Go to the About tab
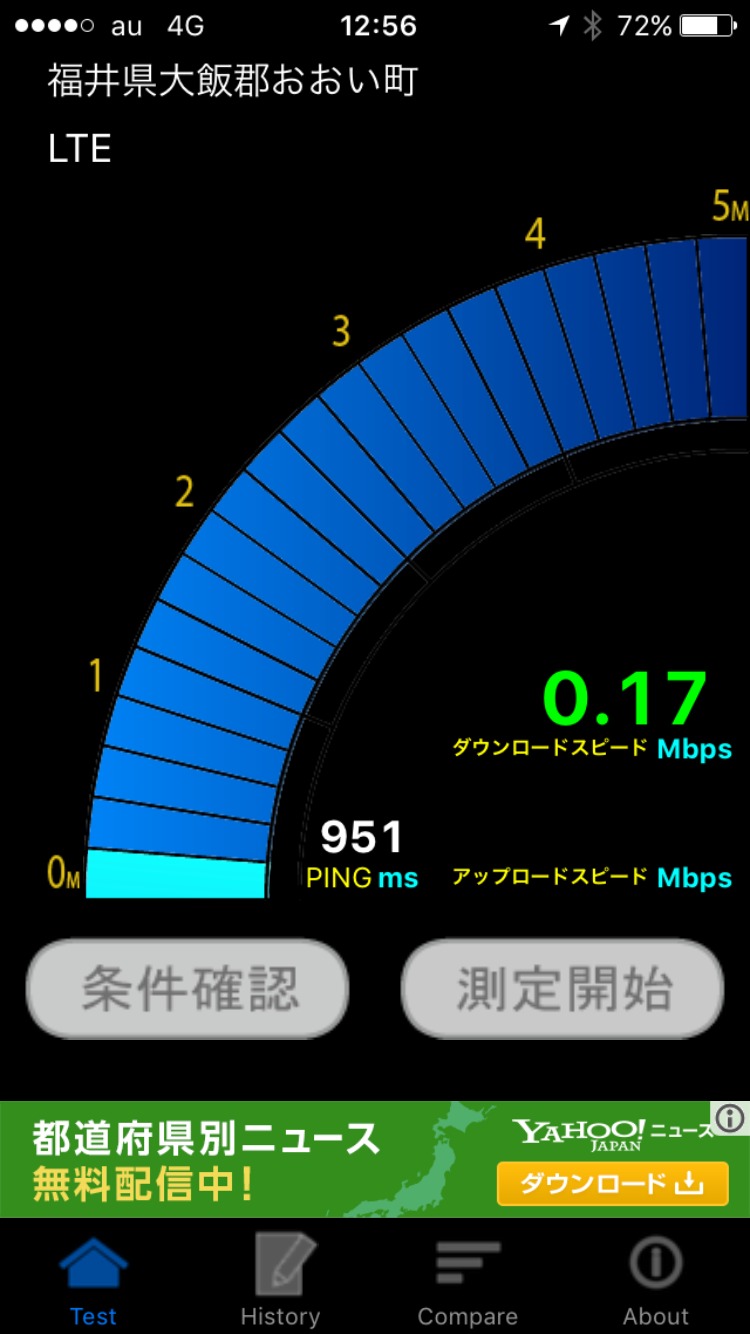750x1334 pixels. (656, 1279)
